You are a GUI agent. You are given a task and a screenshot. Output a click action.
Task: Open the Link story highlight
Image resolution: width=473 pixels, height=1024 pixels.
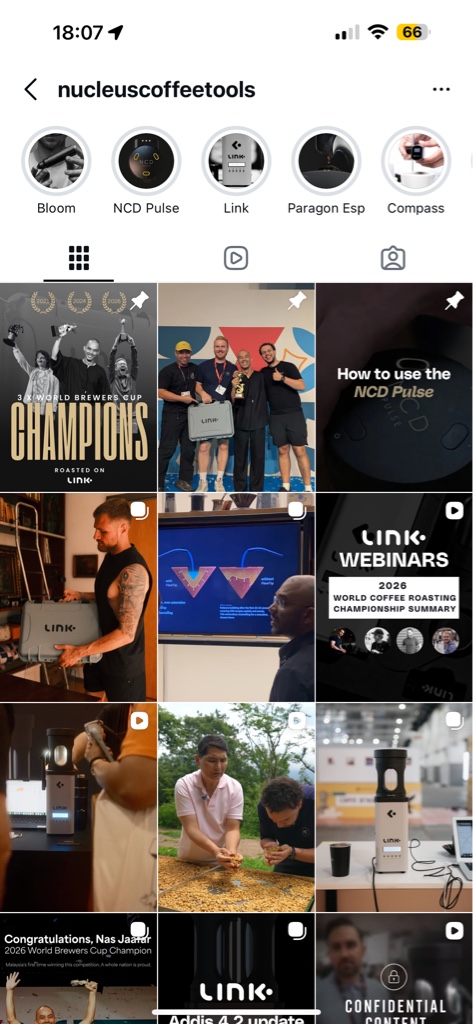[x=236, y=161]
